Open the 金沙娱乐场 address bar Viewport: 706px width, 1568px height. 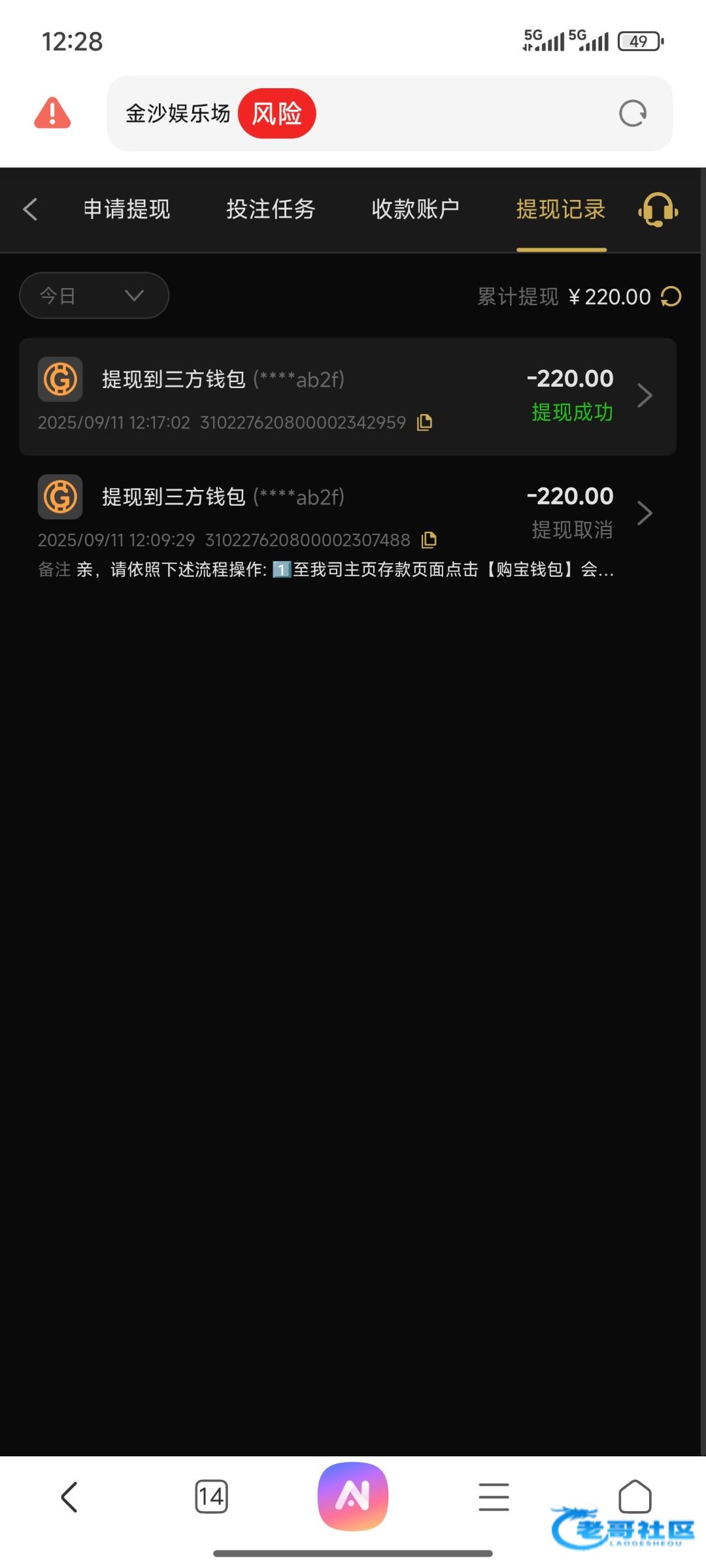(390, 114)
